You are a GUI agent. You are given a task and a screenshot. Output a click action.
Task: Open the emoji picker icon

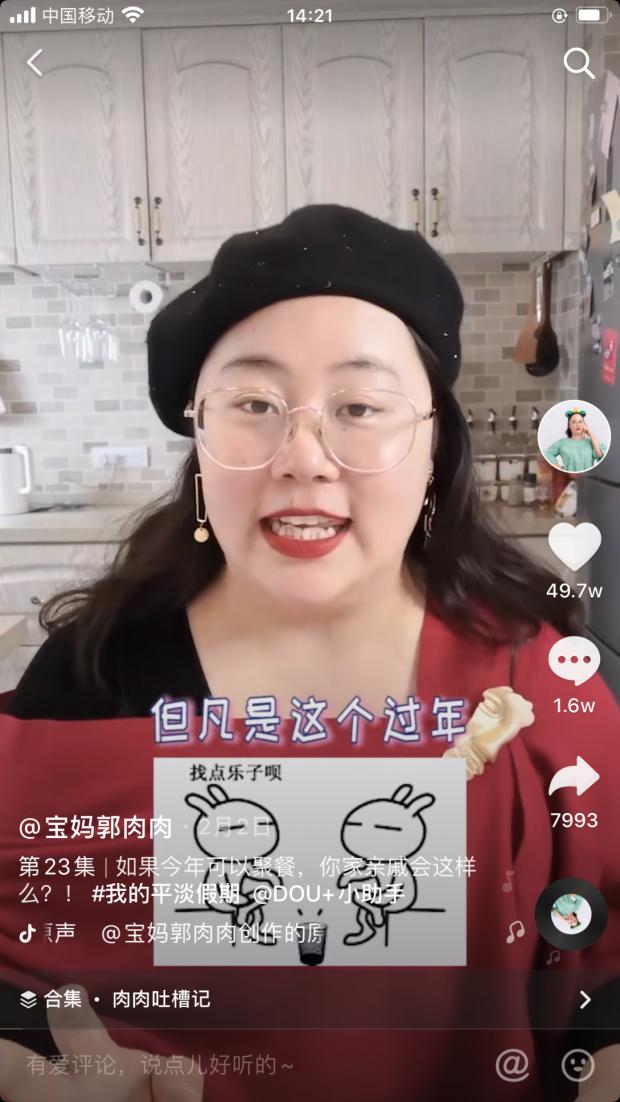pos(578,1065)
